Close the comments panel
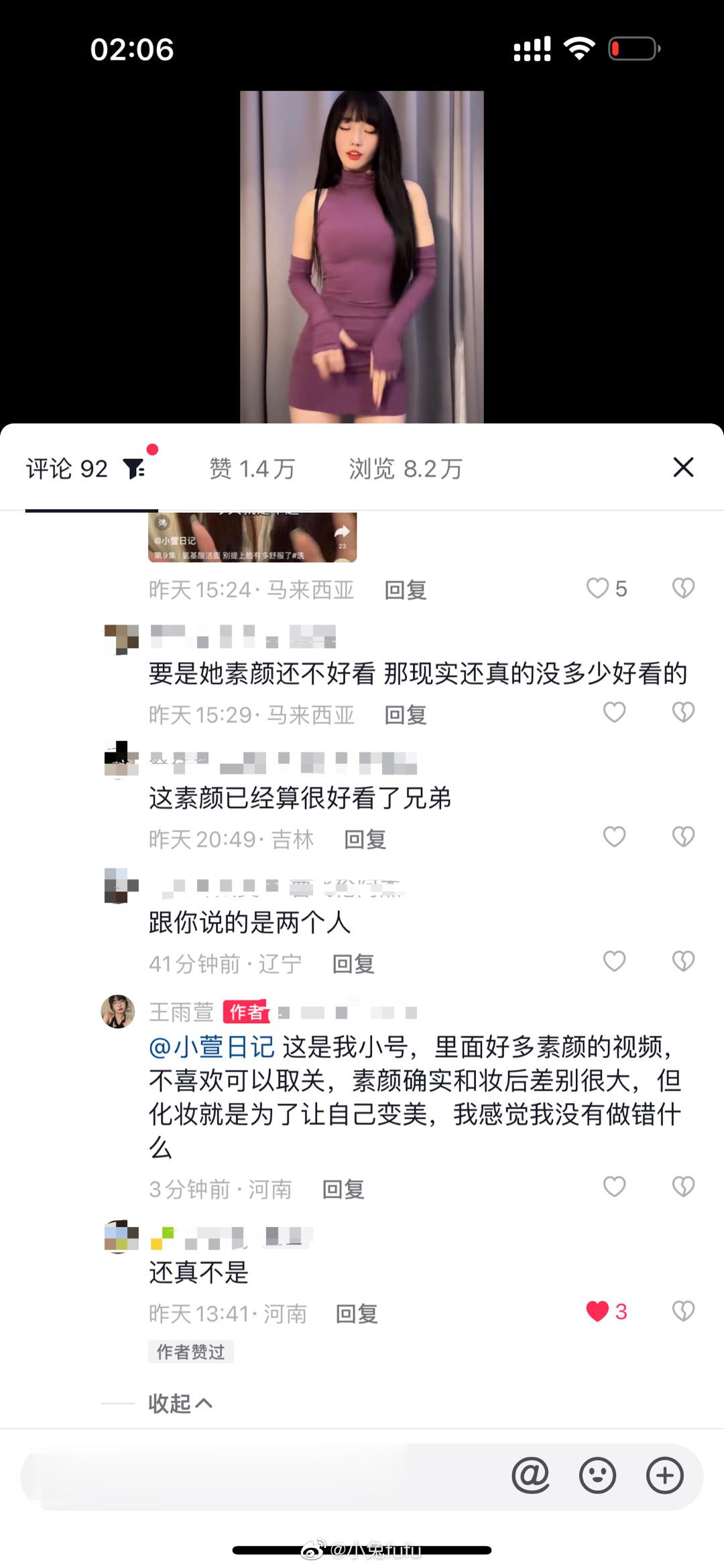Image resolution: width=724 pixels, height=1568 pixels. 683,467
